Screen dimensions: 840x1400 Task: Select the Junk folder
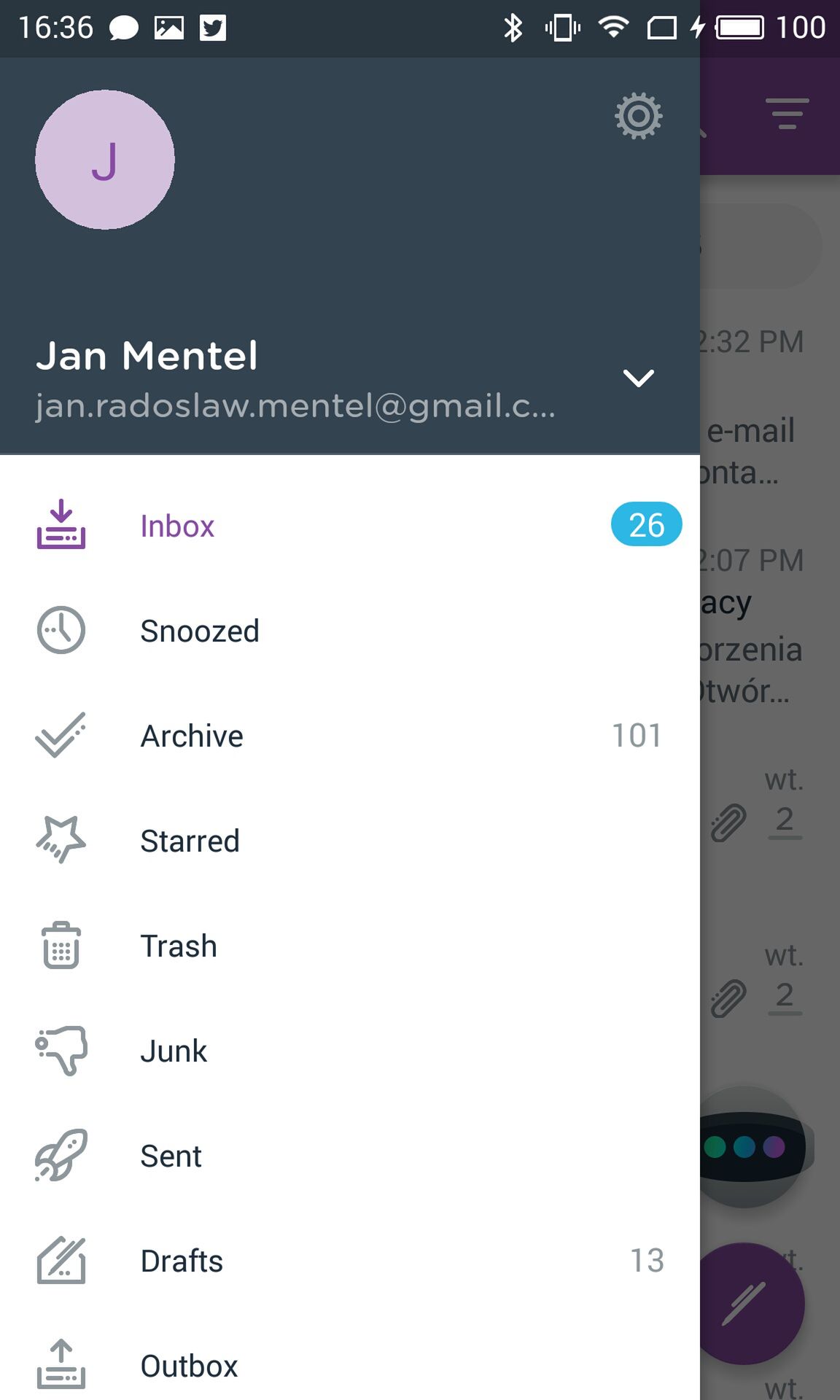pyautogui.click(x=350, y=1050)
